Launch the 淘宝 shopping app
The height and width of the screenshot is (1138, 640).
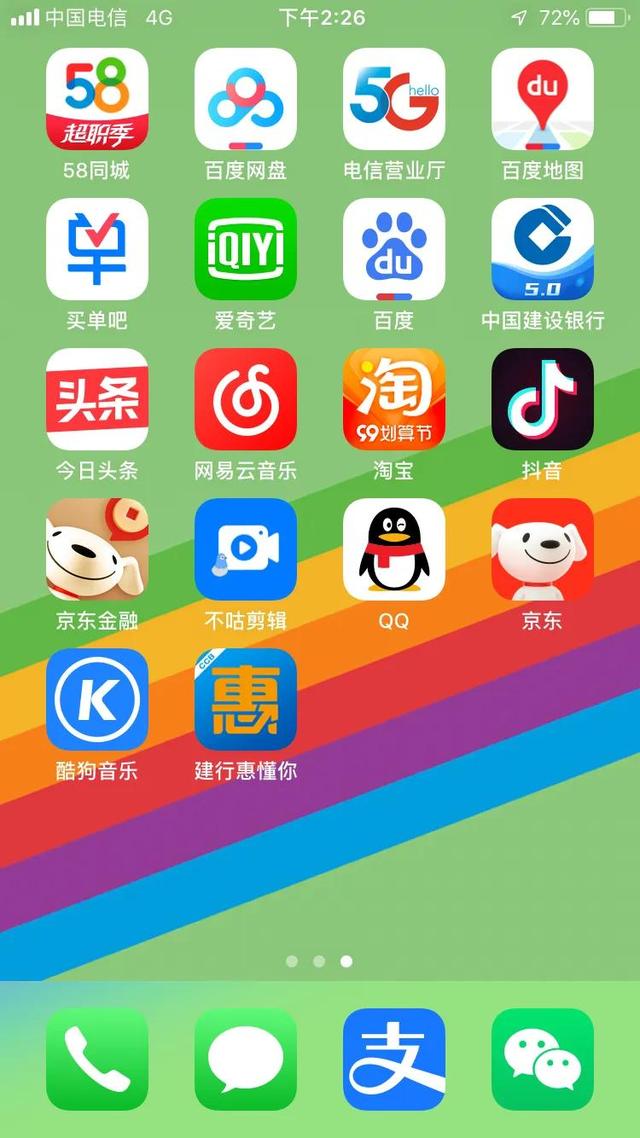point(394,399)
